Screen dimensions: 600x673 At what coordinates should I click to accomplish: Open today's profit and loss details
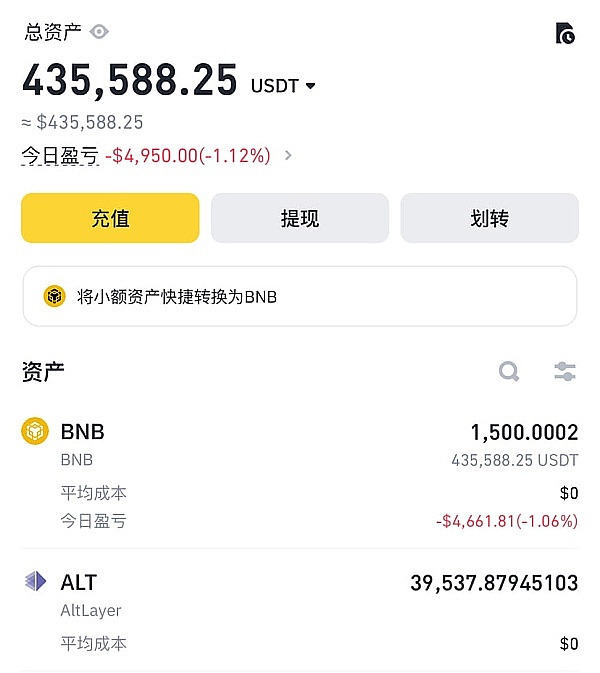[x=288, y=155]
